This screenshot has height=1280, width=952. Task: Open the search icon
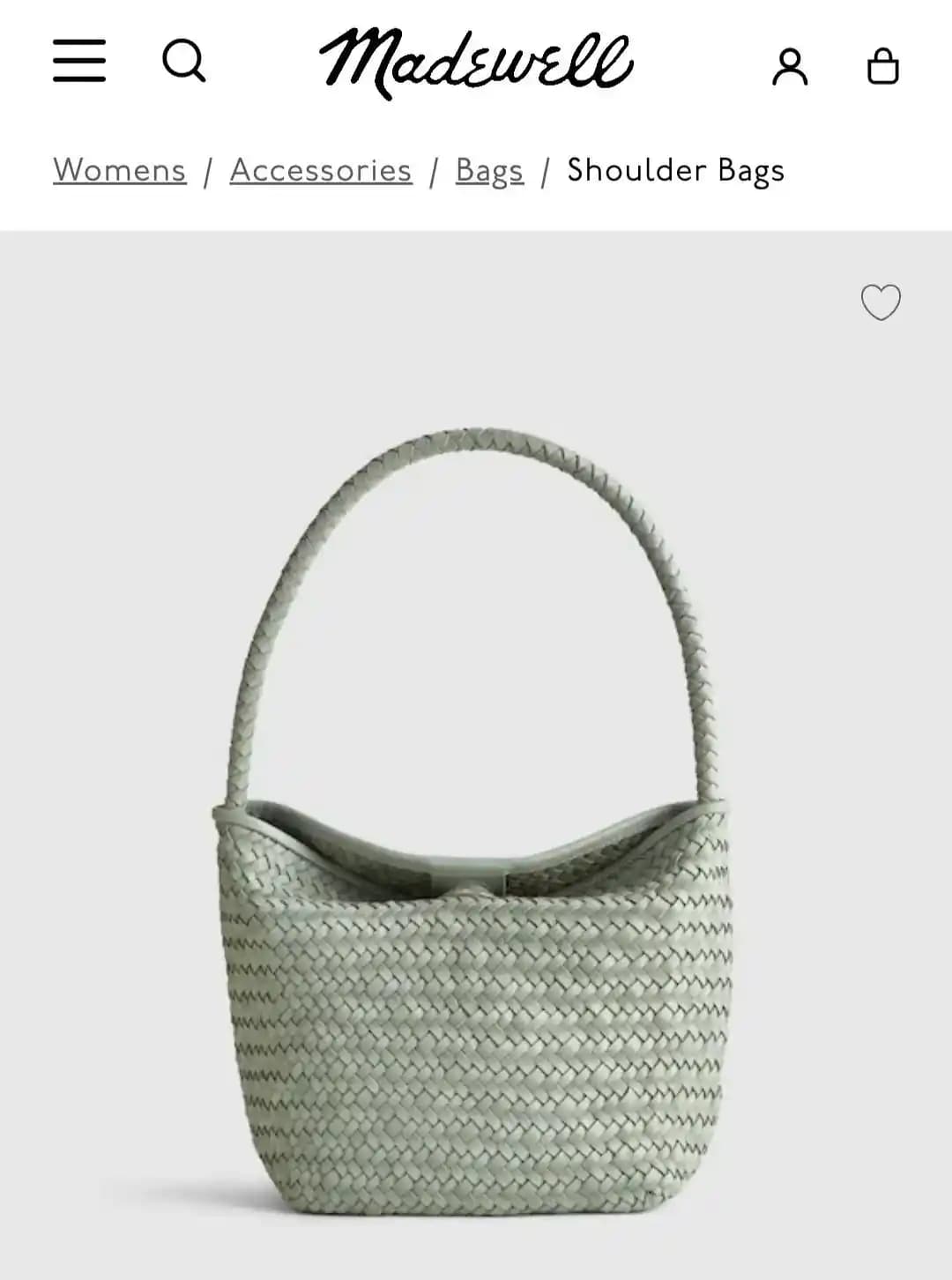pyautogui.click(x=183, y=61)
